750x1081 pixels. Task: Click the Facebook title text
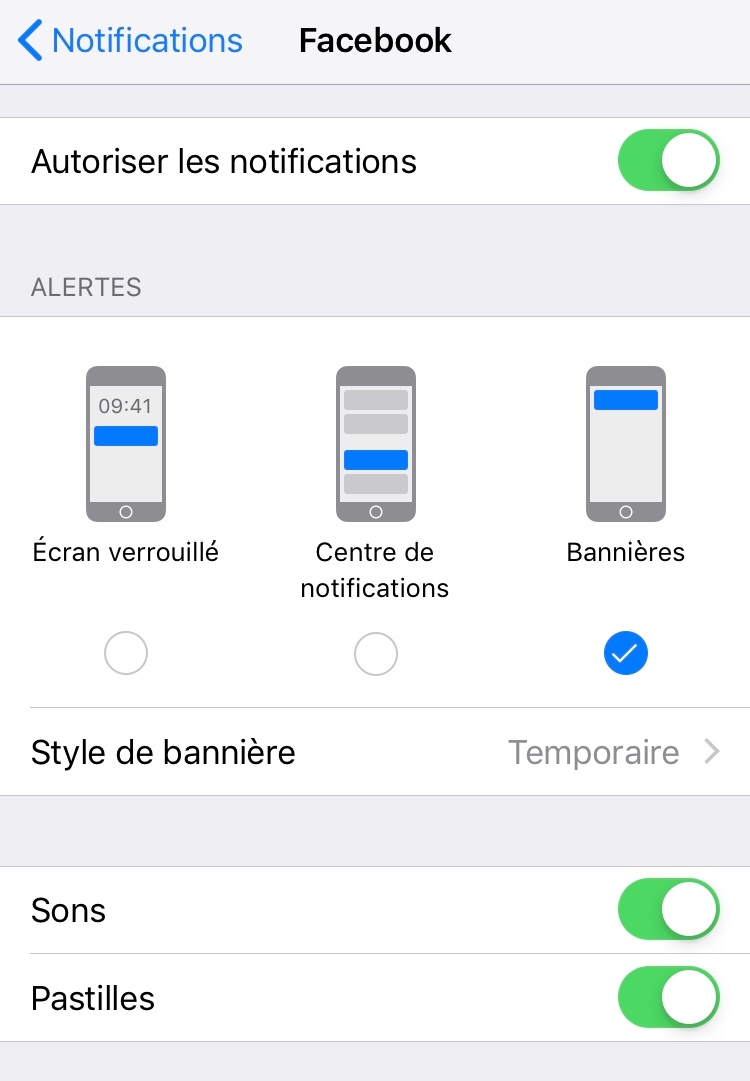click(375, 41)
